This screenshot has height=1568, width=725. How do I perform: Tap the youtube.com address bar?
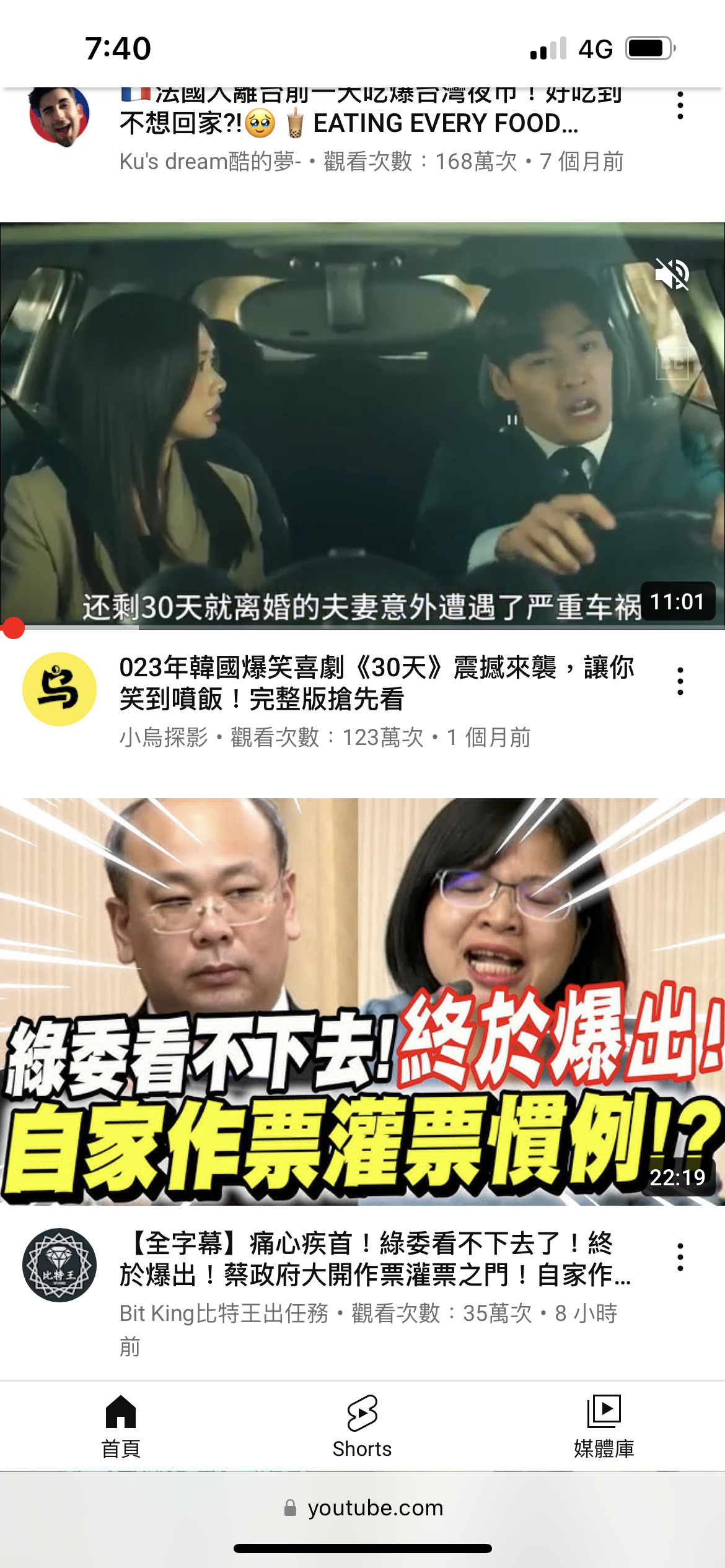point(363,1508)
